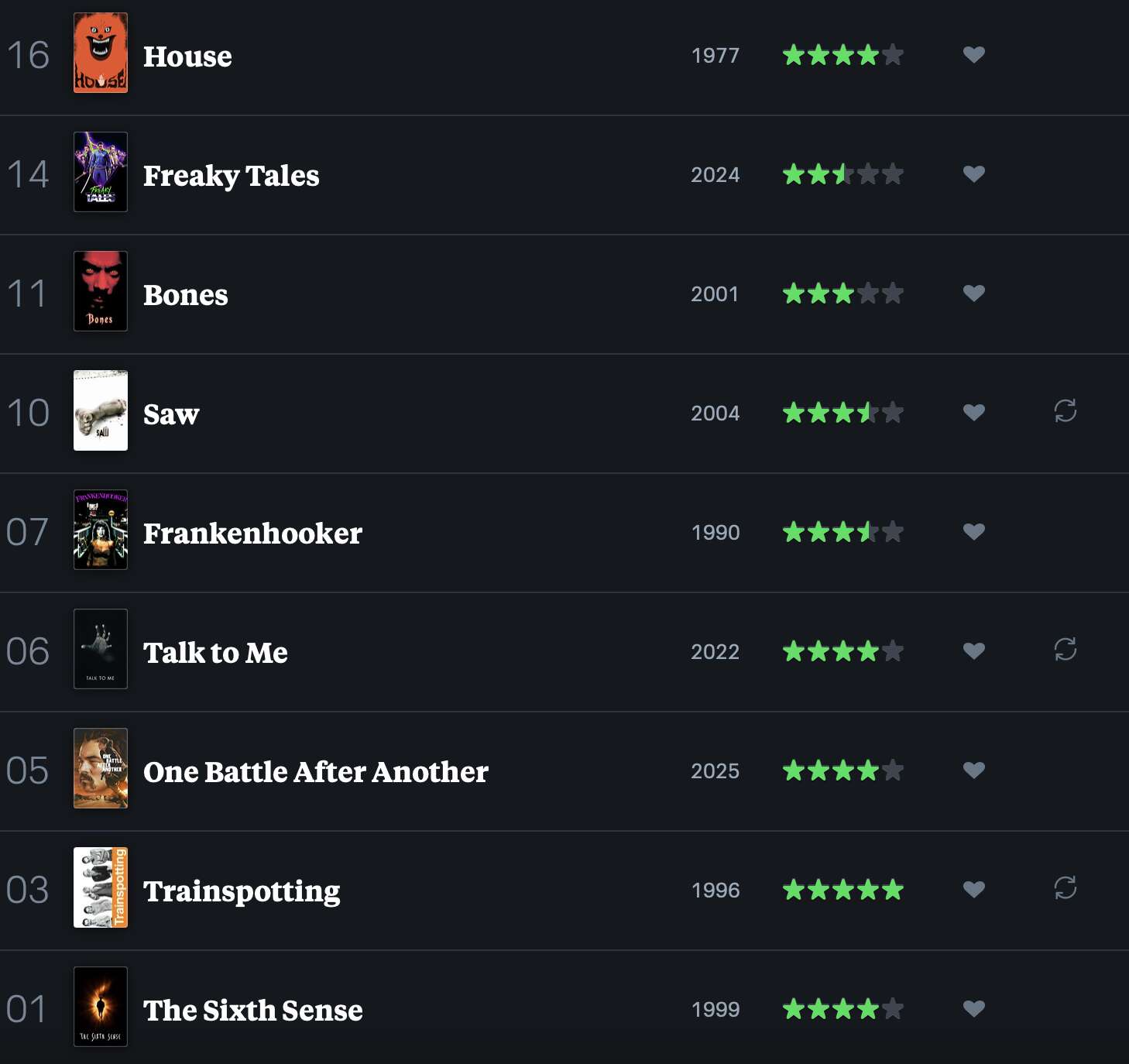Tap the heart icon on Trainspotting
The width and height of the screenshot is (1129, 1064).
click(973, 889)
